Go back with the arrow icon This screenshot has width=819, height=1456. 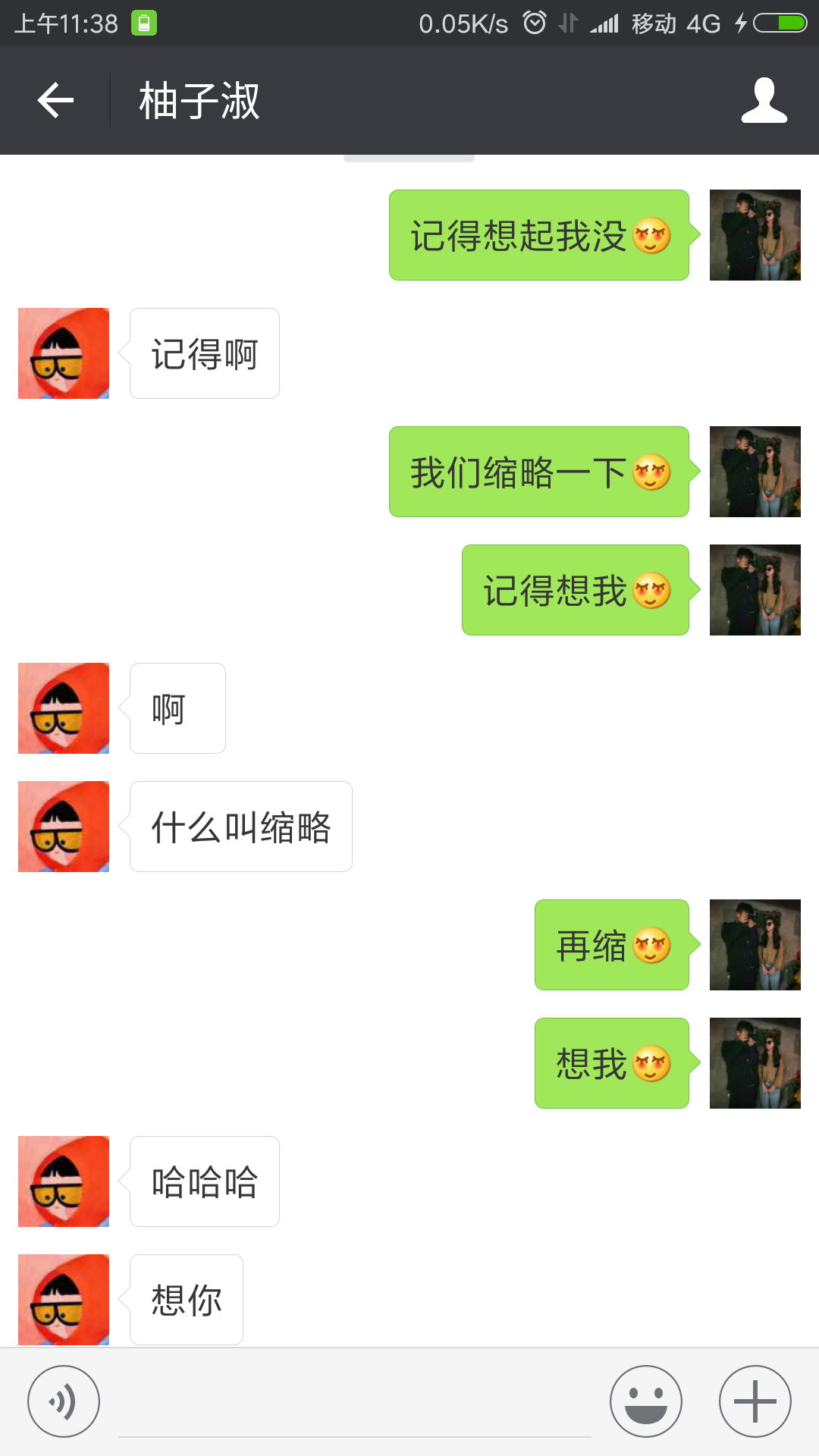click(55, 100)
